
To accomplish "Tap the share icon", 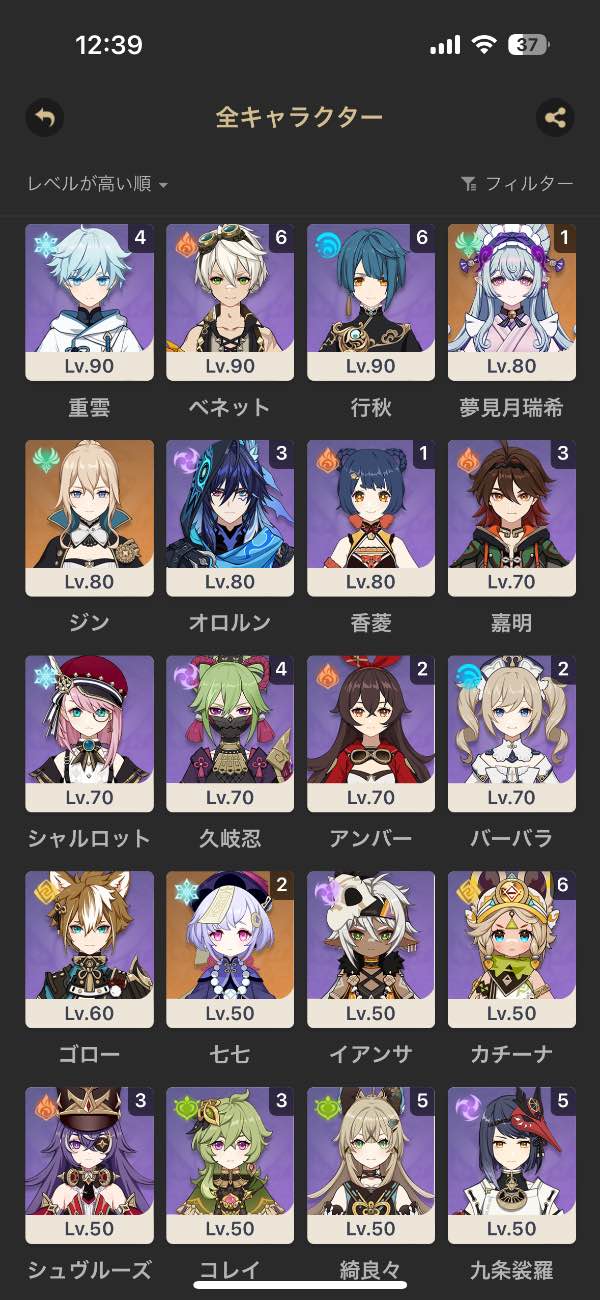I will coord(554,118).
